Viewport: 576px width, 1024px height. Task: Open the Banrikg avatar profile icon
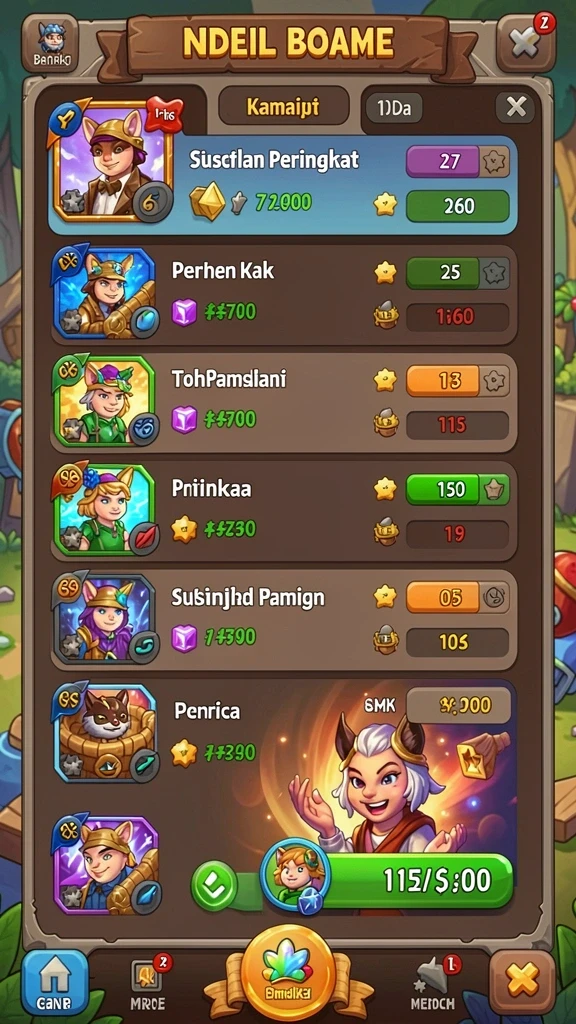coord(50,43)
